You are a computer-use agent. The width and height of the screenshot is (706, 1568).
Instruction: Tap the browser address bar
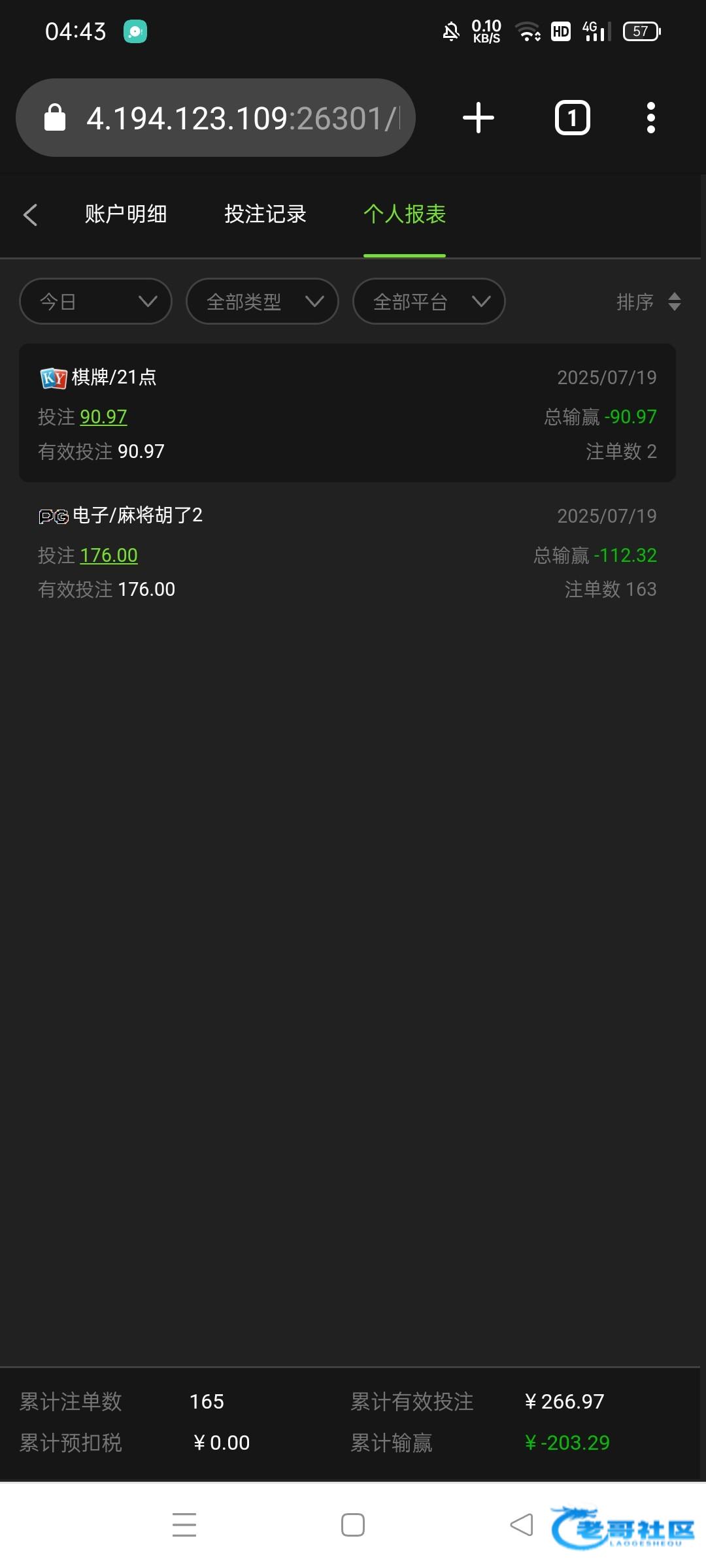(x=216, y=118)
